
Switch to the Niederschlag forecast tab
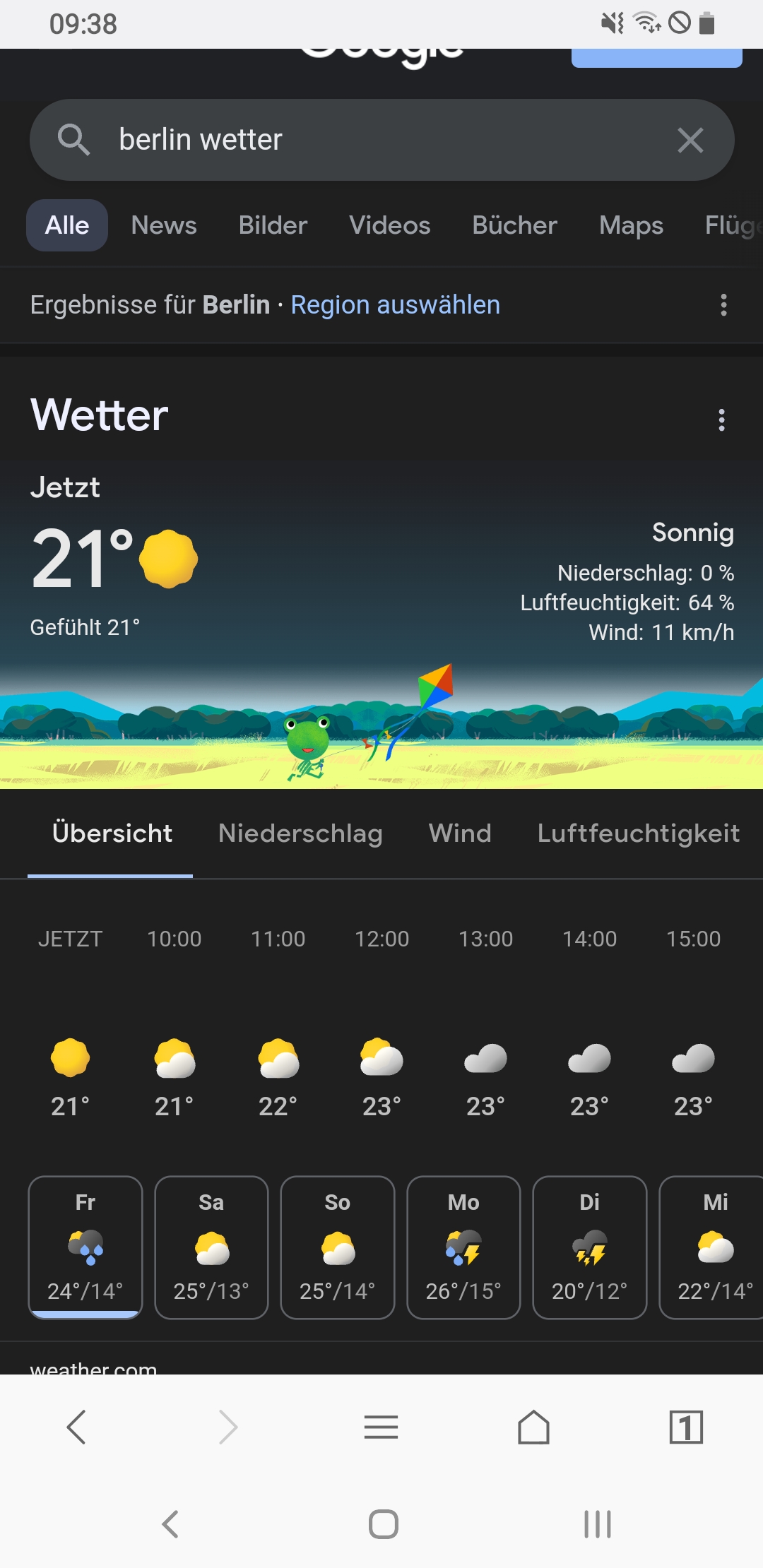[x=300, y=833]
